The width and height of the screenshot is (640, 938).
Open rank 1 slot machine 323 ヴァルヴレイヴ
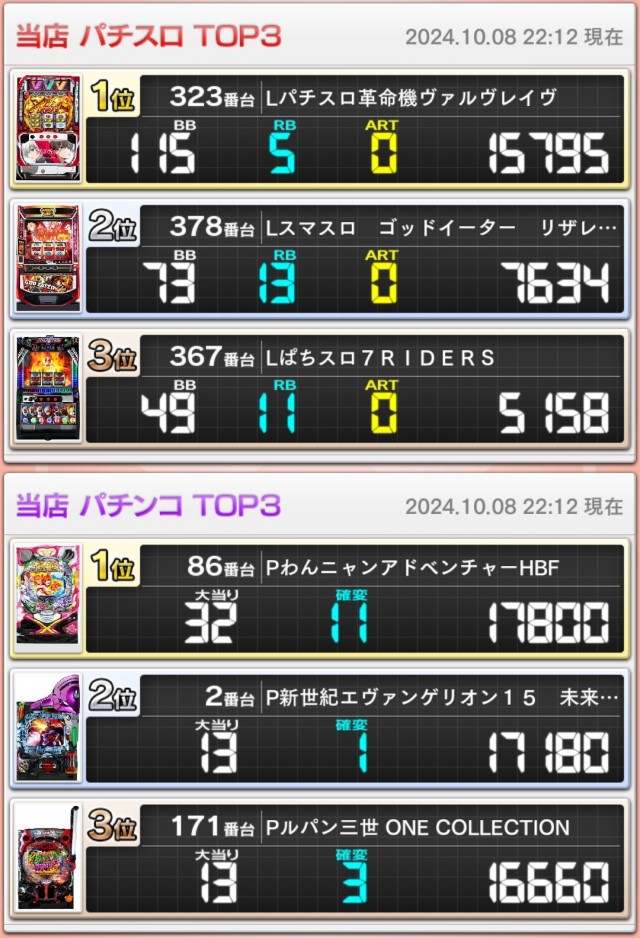click(x=320, y=128)
